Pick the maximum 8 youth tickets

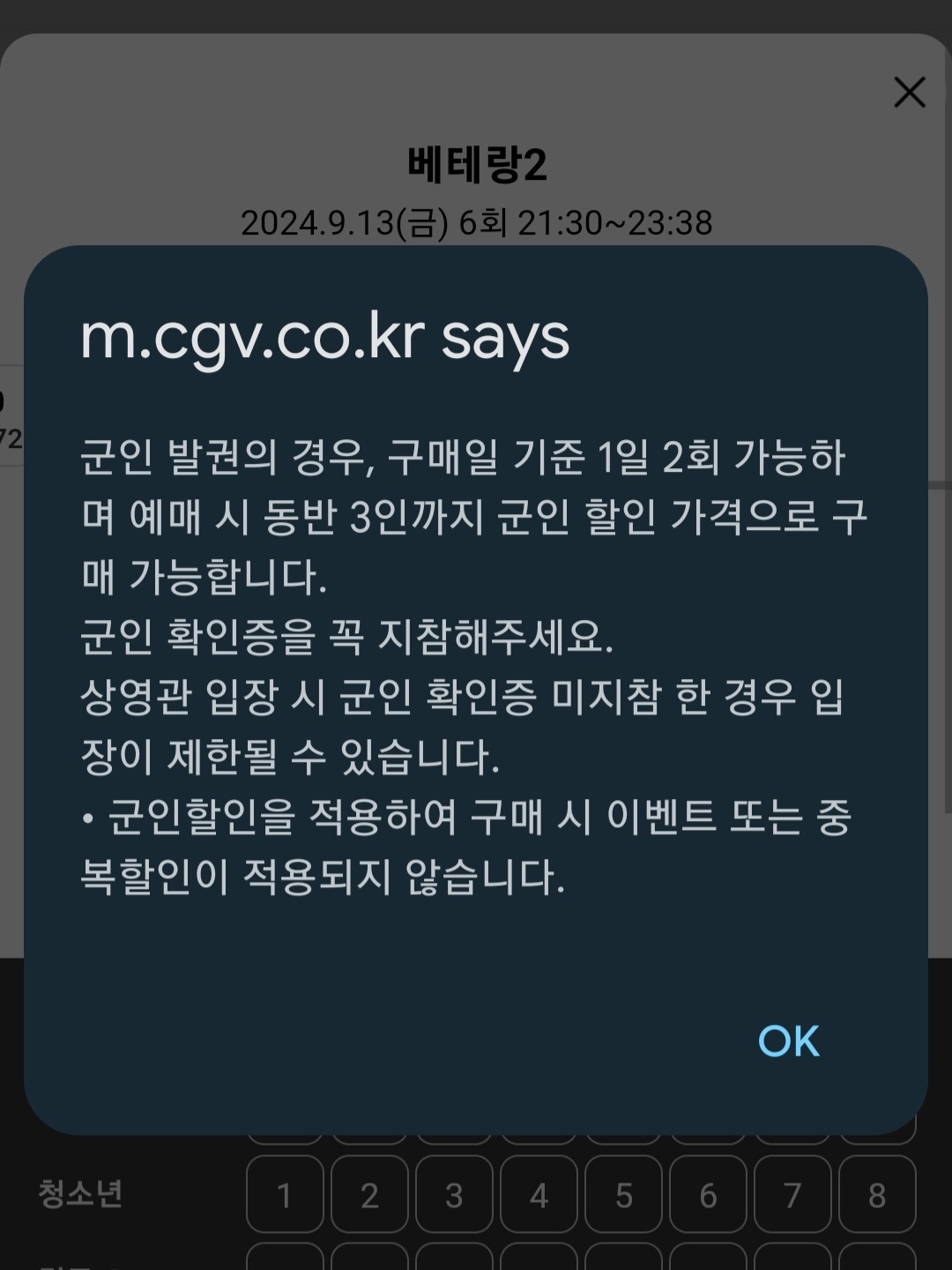[875, 1194]
